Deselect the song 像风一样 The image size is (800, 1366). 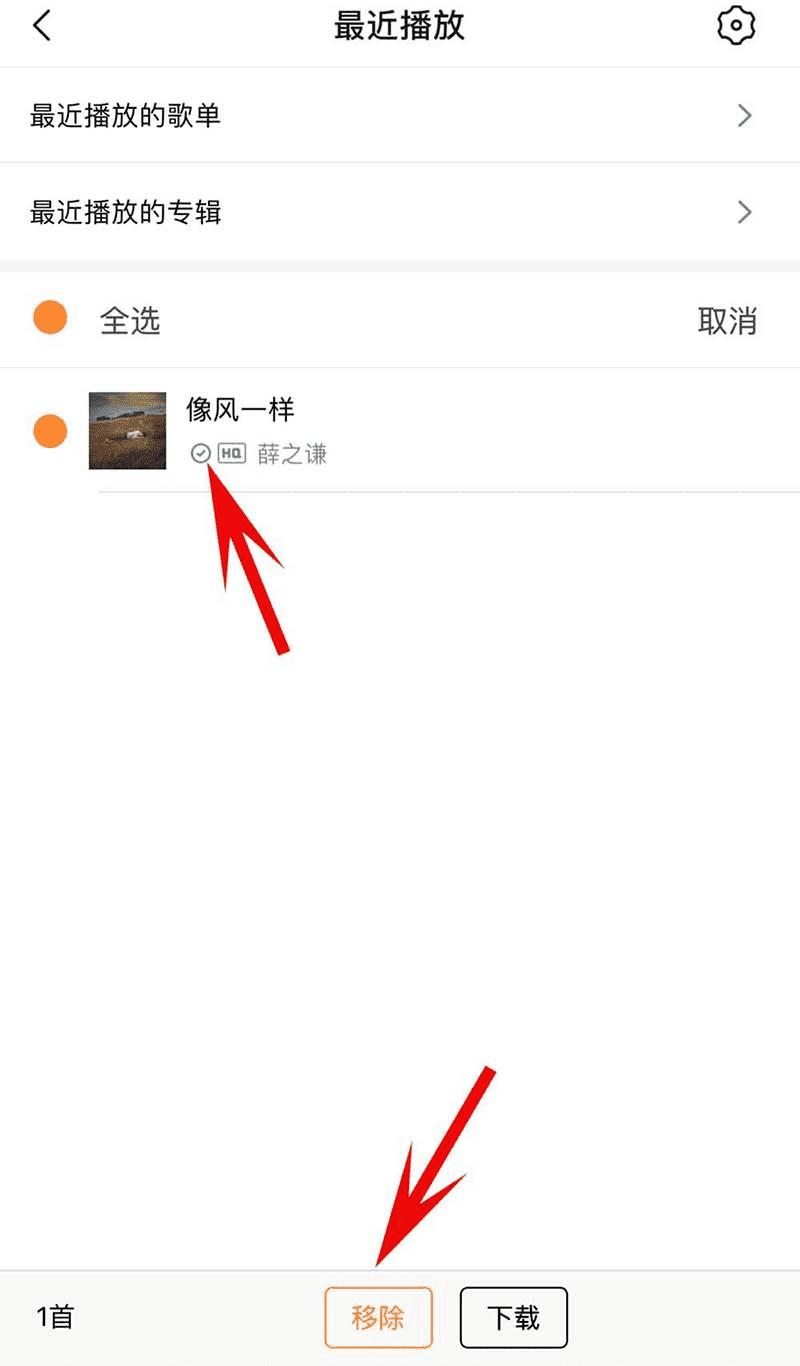point(50,431)
